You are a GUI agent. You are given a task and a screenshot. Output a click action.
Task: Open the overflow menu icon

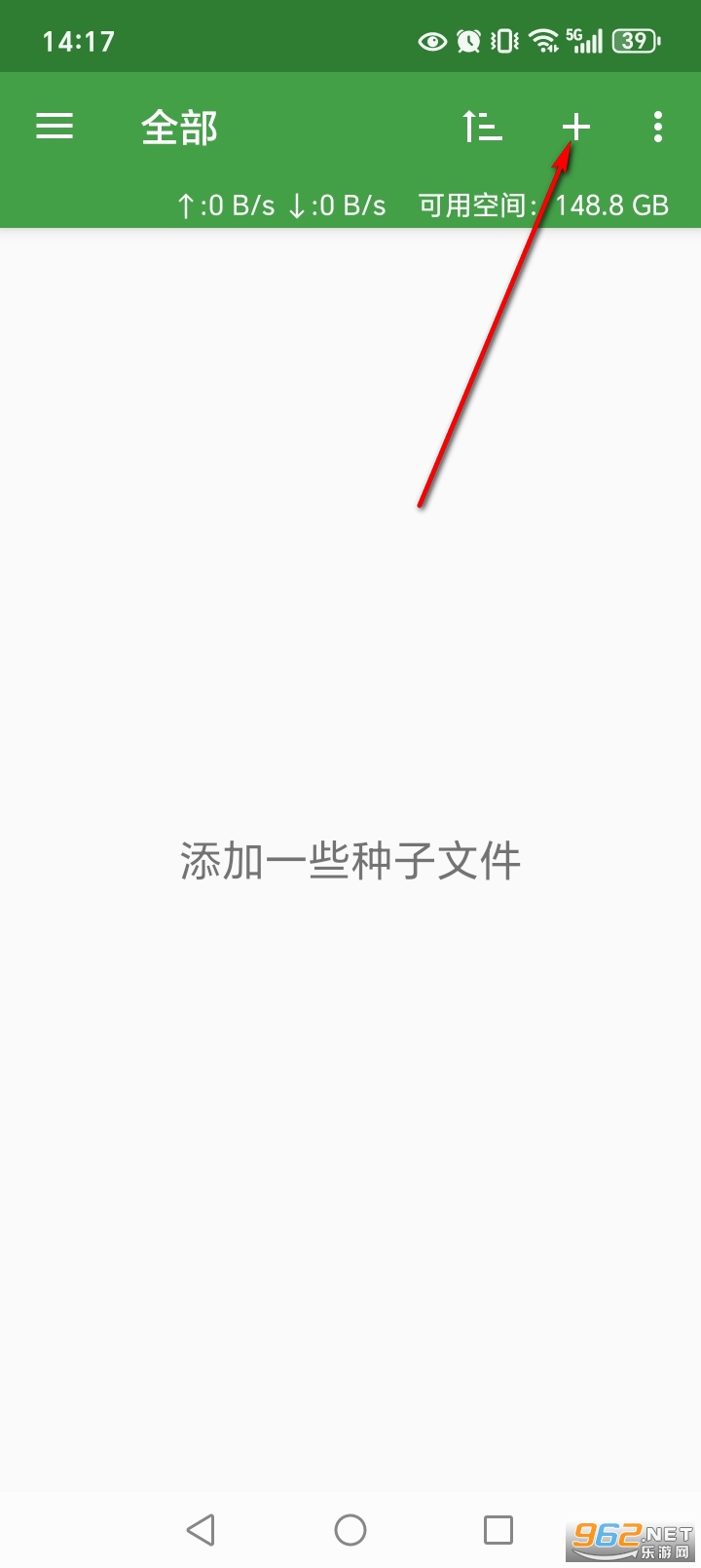click(658, 127)
